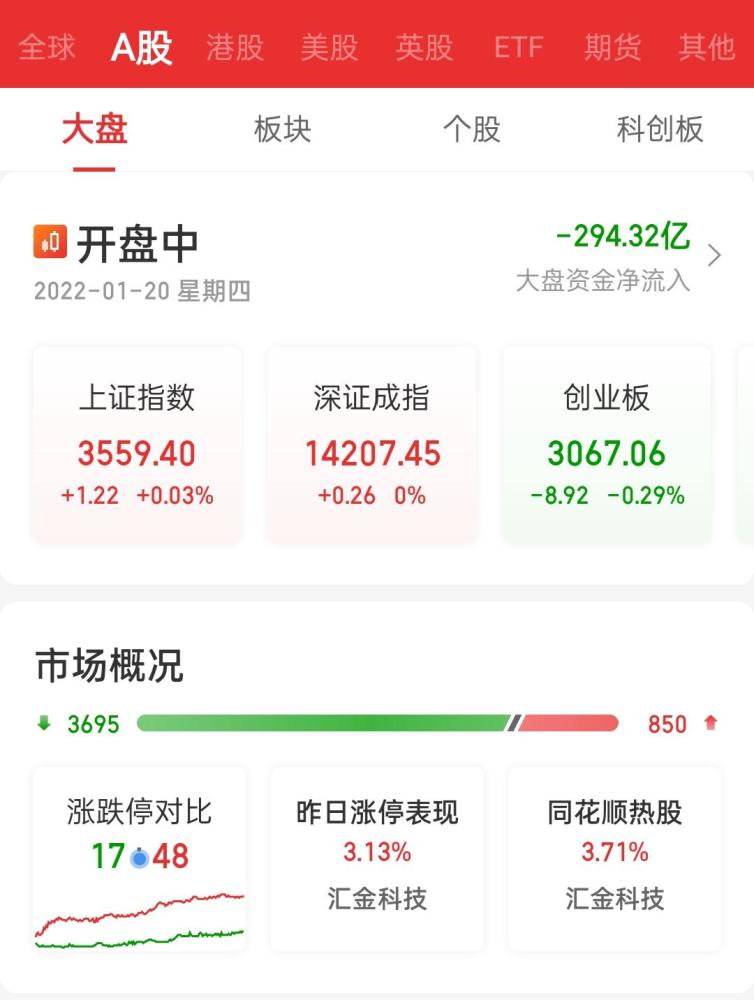Open 大盘资金净流入 details
The height and width of the screenshot is (1000, 754).
tap(620, 257)
